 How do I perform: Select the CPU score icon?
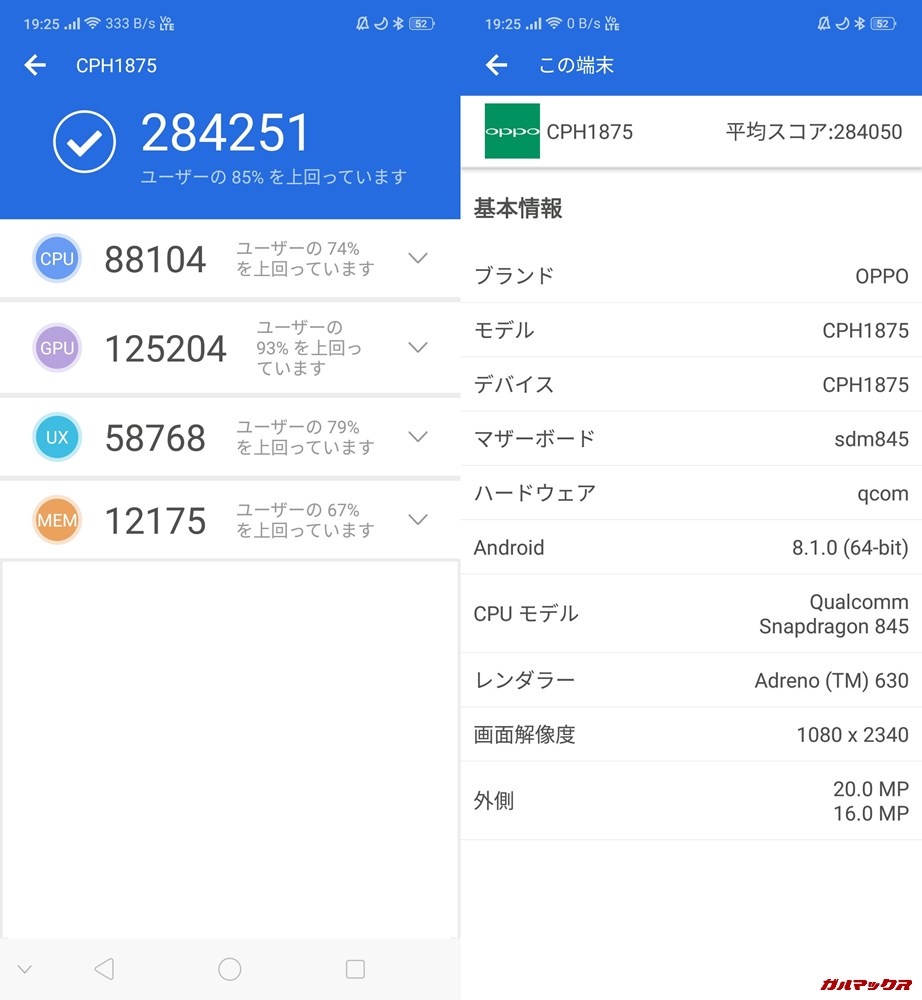(57, 258)
